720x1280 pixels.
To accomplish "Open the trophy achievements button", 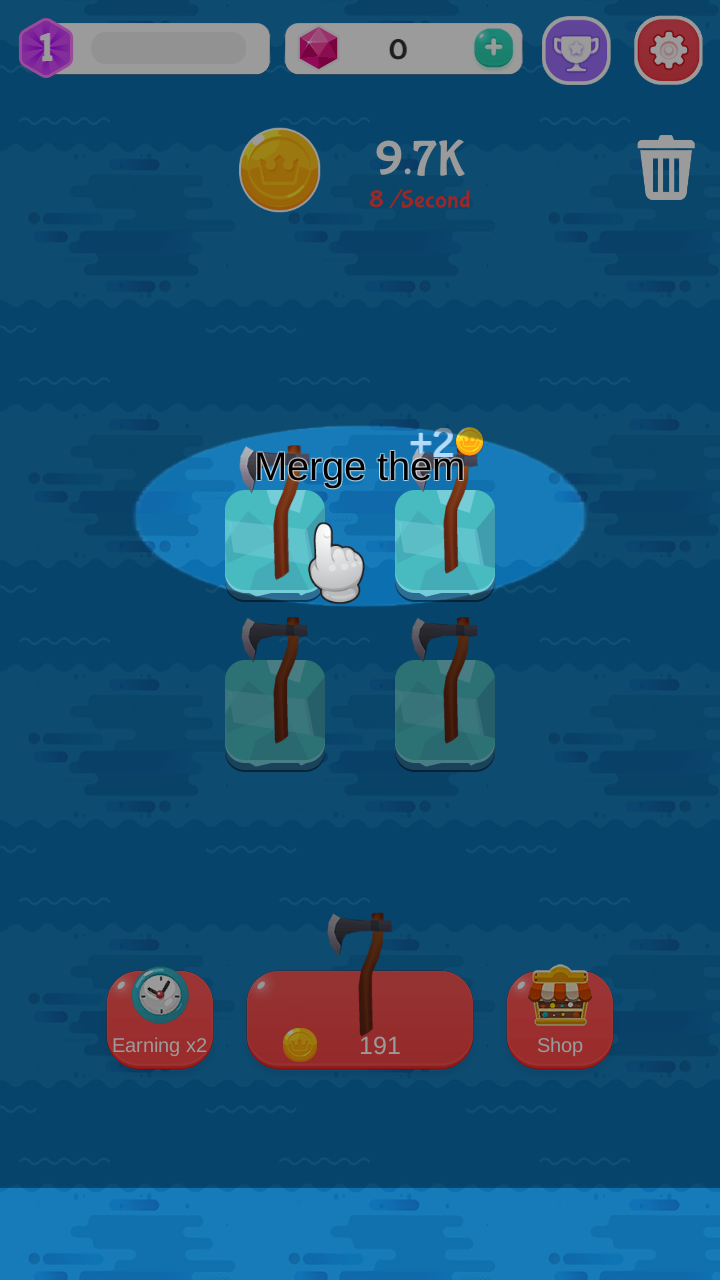I will (x=576, y=50).
